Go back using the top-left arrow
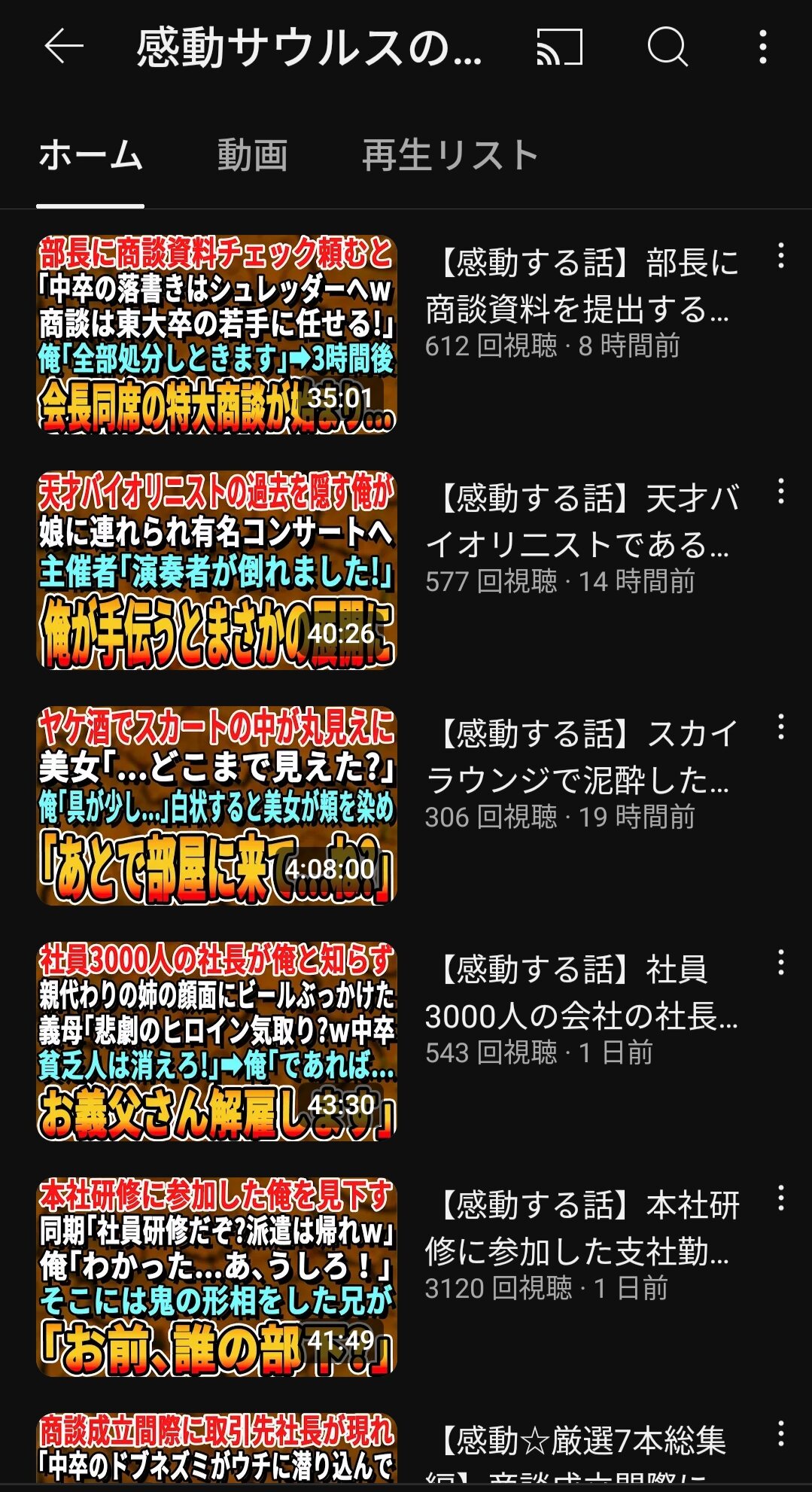Image resolution: width=812 pixels, height=1492 pixels. (64, 47)
